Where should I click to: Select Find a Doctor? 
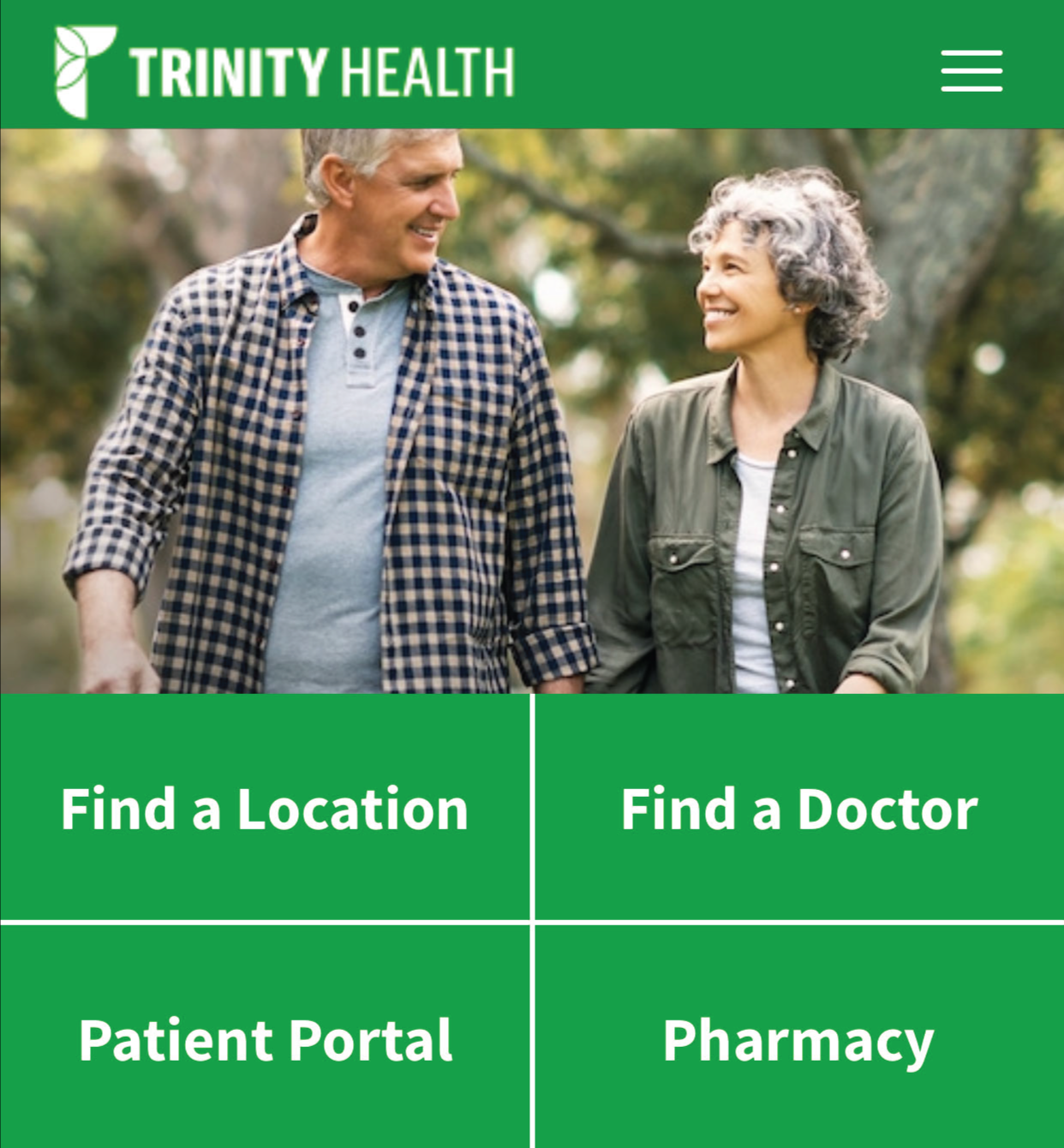pos(799,808)
